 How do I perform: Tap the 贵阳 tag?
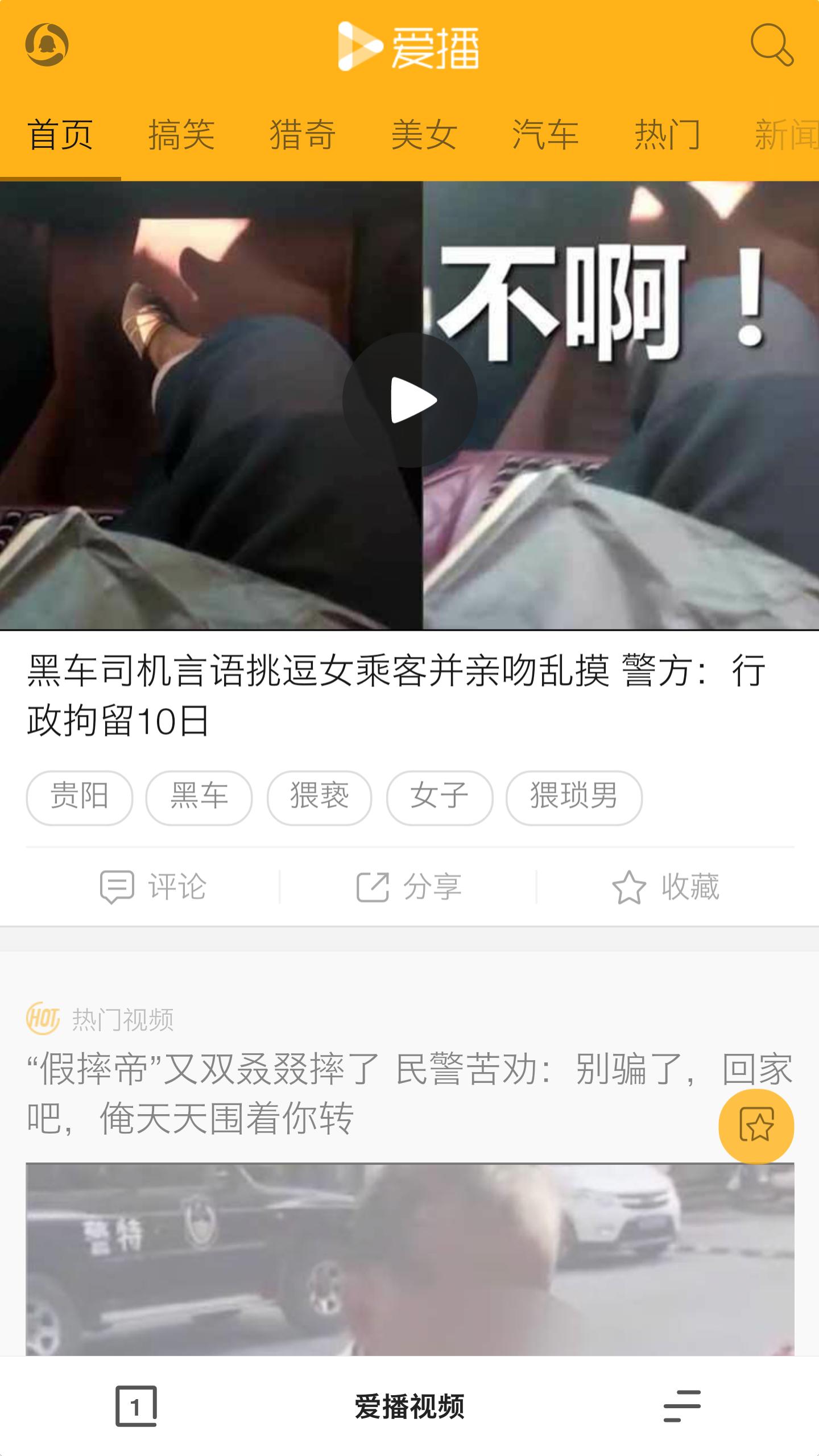pyautogui.click(x=79, y=797)
